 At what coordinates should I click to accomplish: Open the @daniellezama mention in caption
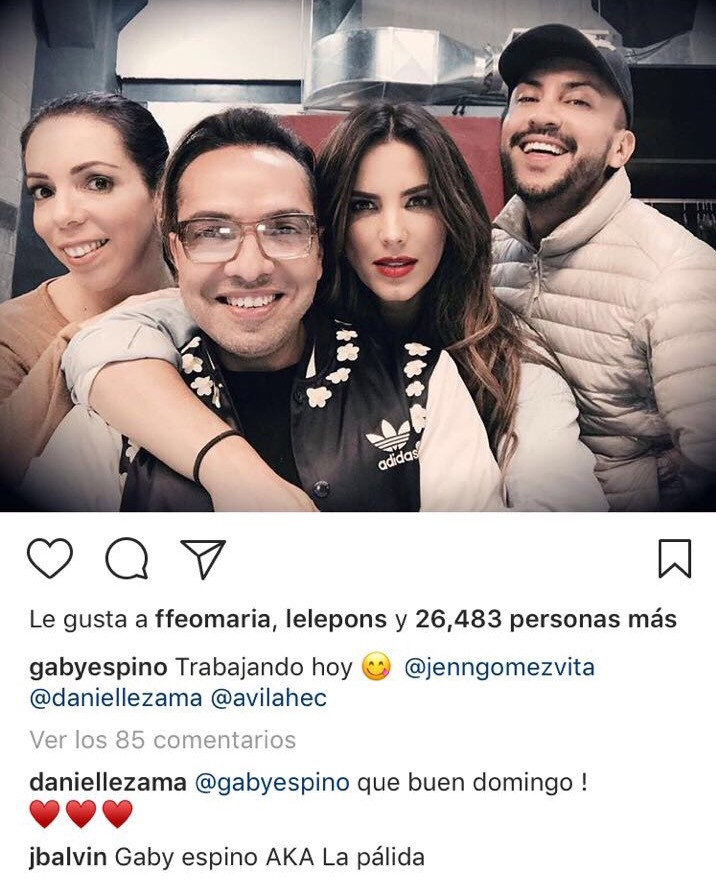[114, 698]
